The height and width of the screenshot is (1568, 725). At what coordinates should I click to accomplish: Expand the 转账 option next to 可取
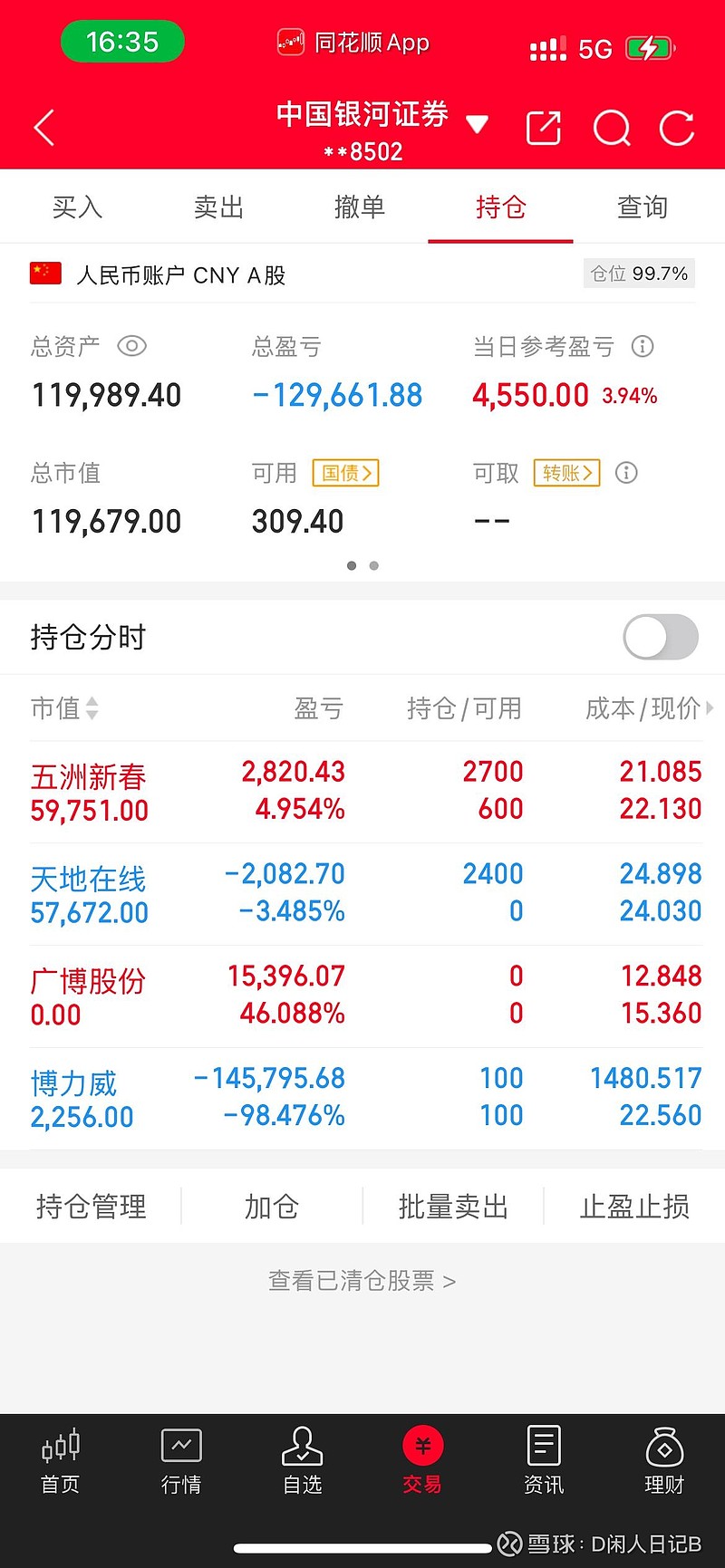click(565, 473)
